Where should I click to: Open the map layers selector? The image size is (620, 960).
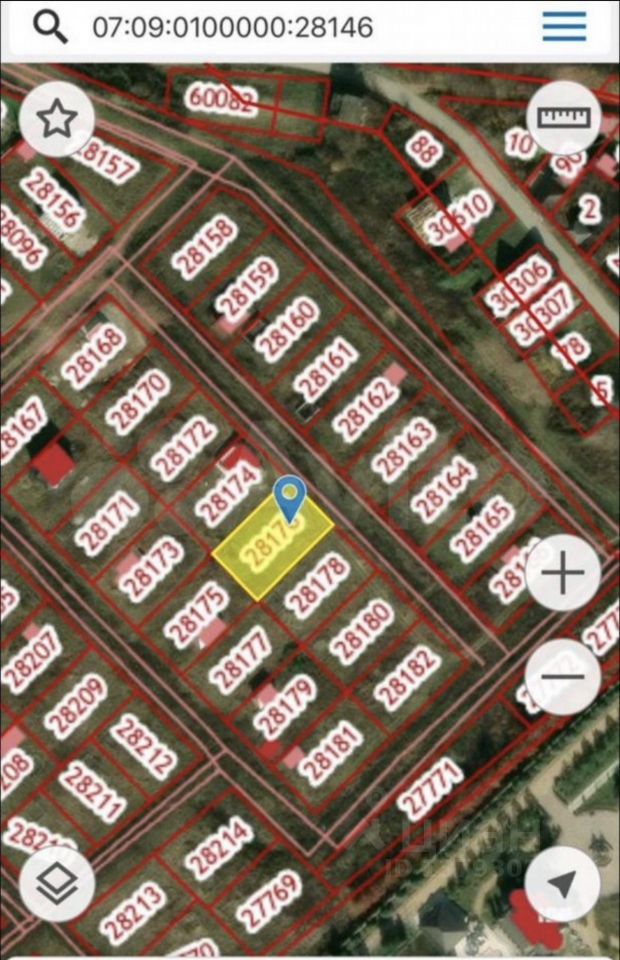pyautogui.click(x=57, y=884)
